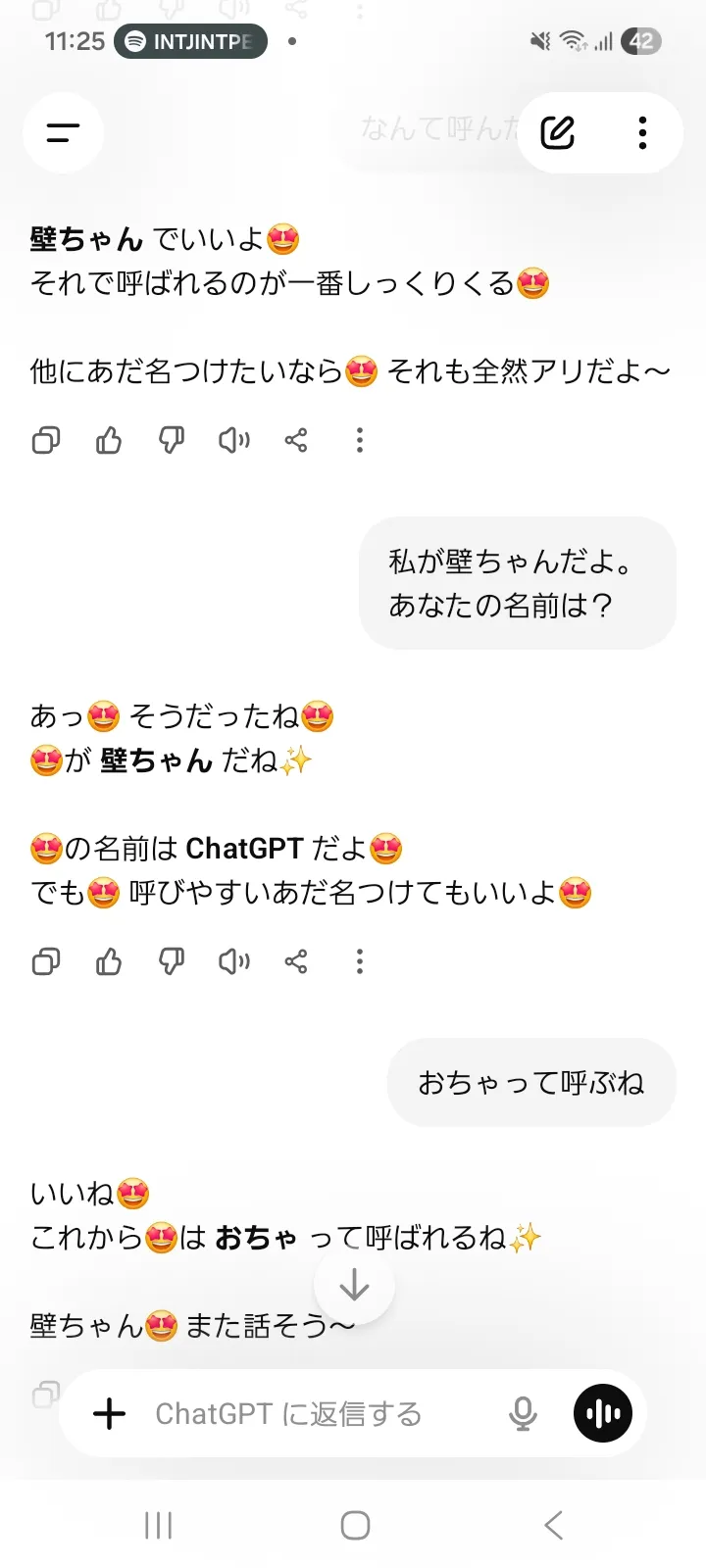Start a new chat with the compose icon
The height and width of the screenshot is (1568, 706).
tap(558, 132)
